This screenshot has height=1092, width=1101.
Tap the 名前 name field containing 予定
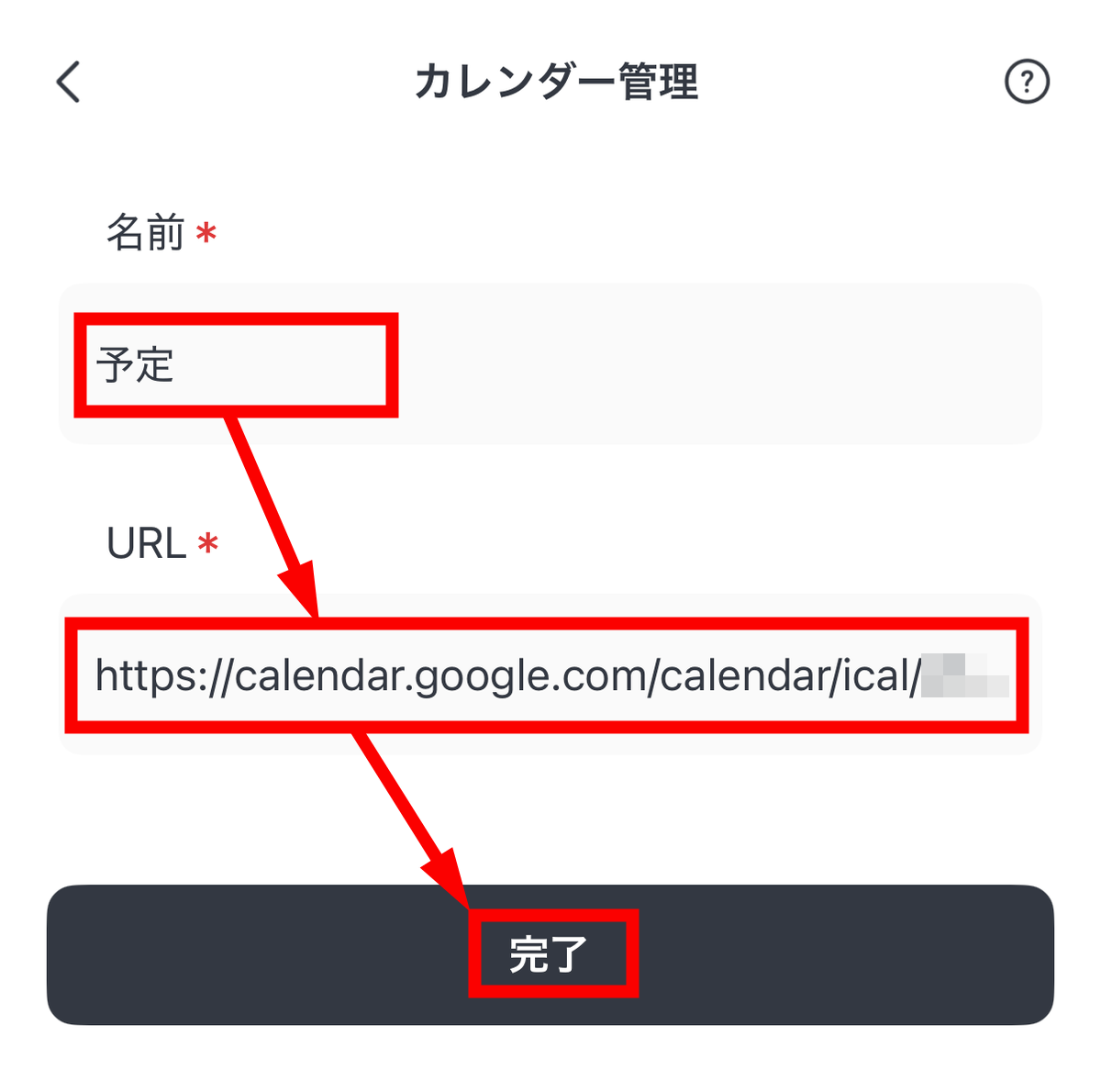click(x=550, y=364)
